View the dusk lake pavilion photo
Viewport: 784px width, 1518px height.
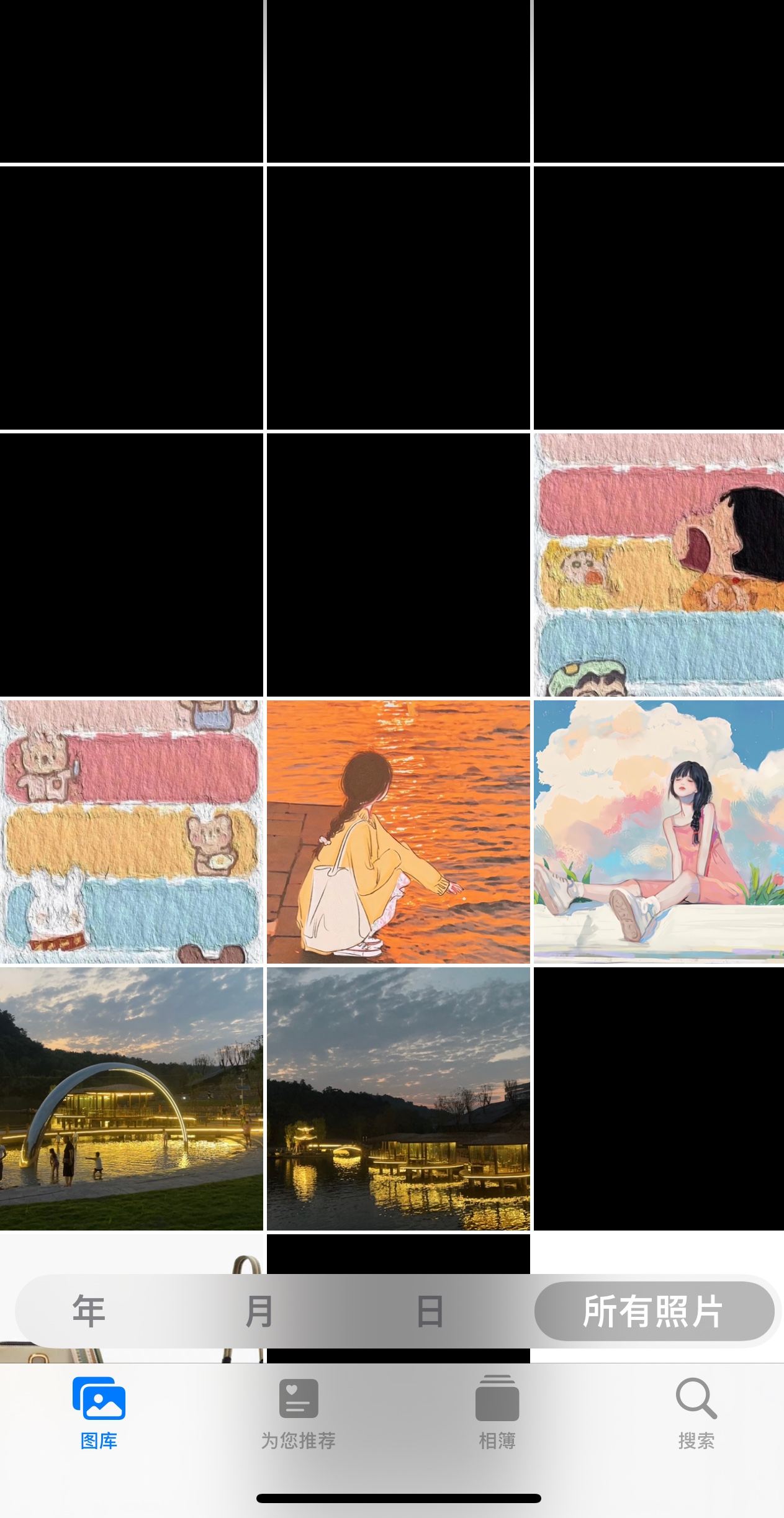[399, 1099]
